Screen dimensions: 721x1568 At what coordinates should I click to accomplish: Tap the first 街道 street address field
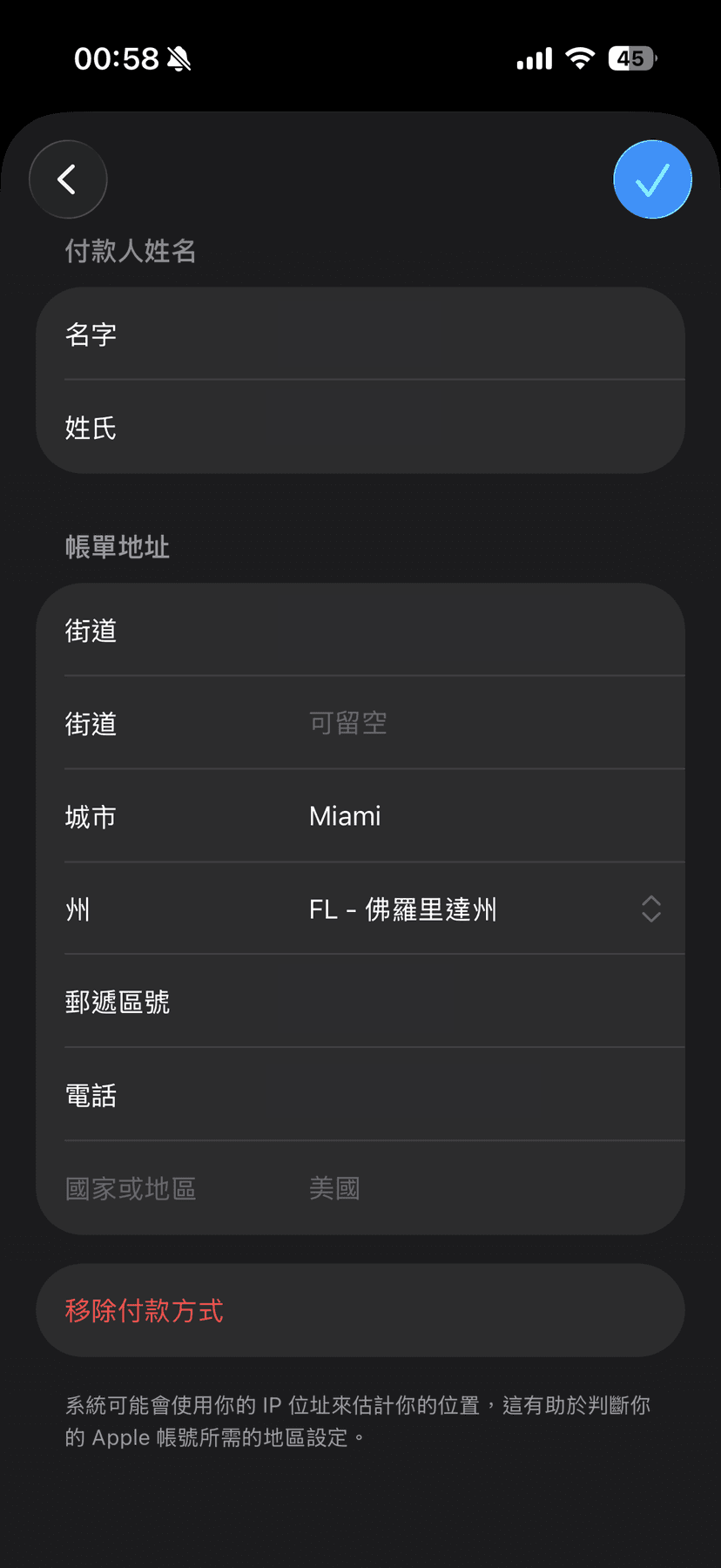(360, 630)
